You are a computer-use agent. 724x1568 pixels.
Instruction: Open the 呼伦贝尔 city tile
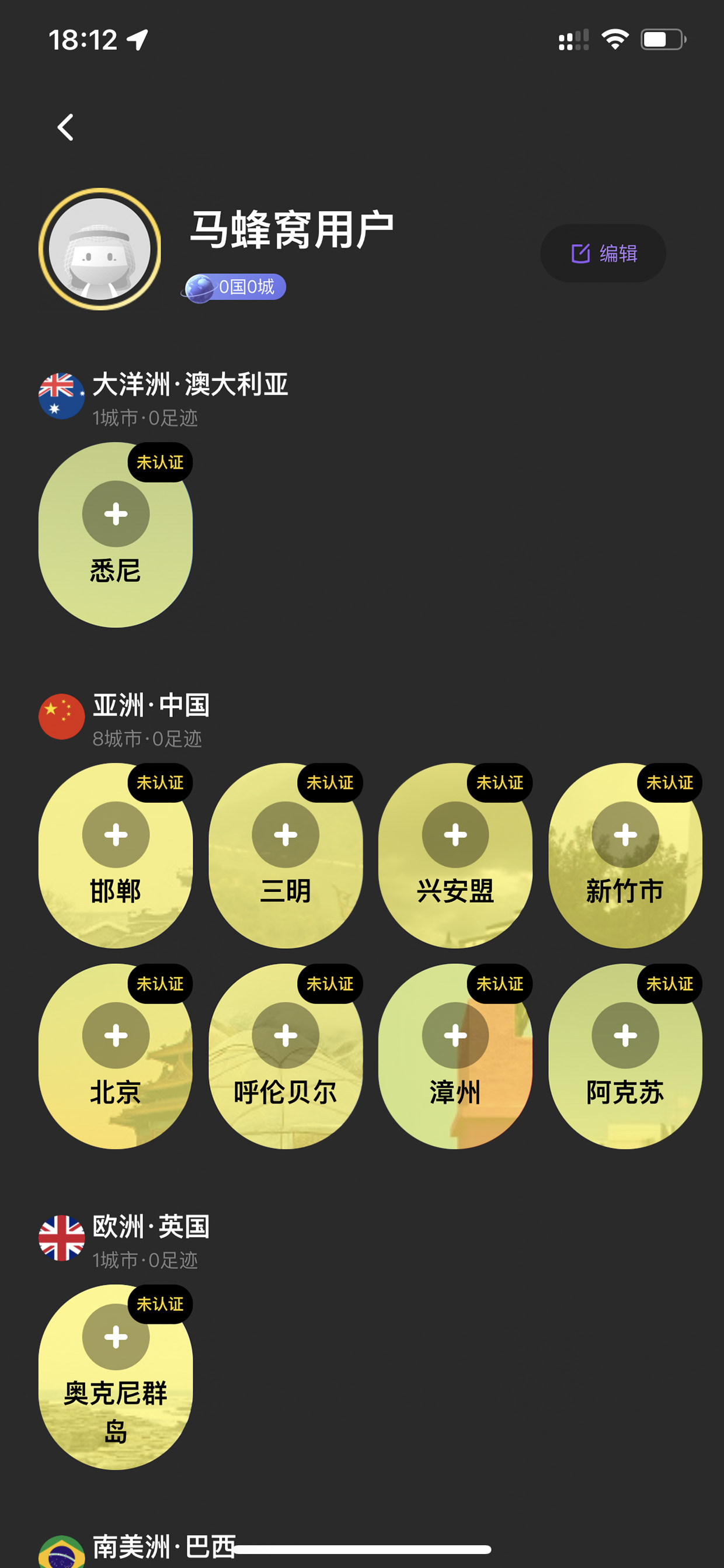coord(286,1056)
